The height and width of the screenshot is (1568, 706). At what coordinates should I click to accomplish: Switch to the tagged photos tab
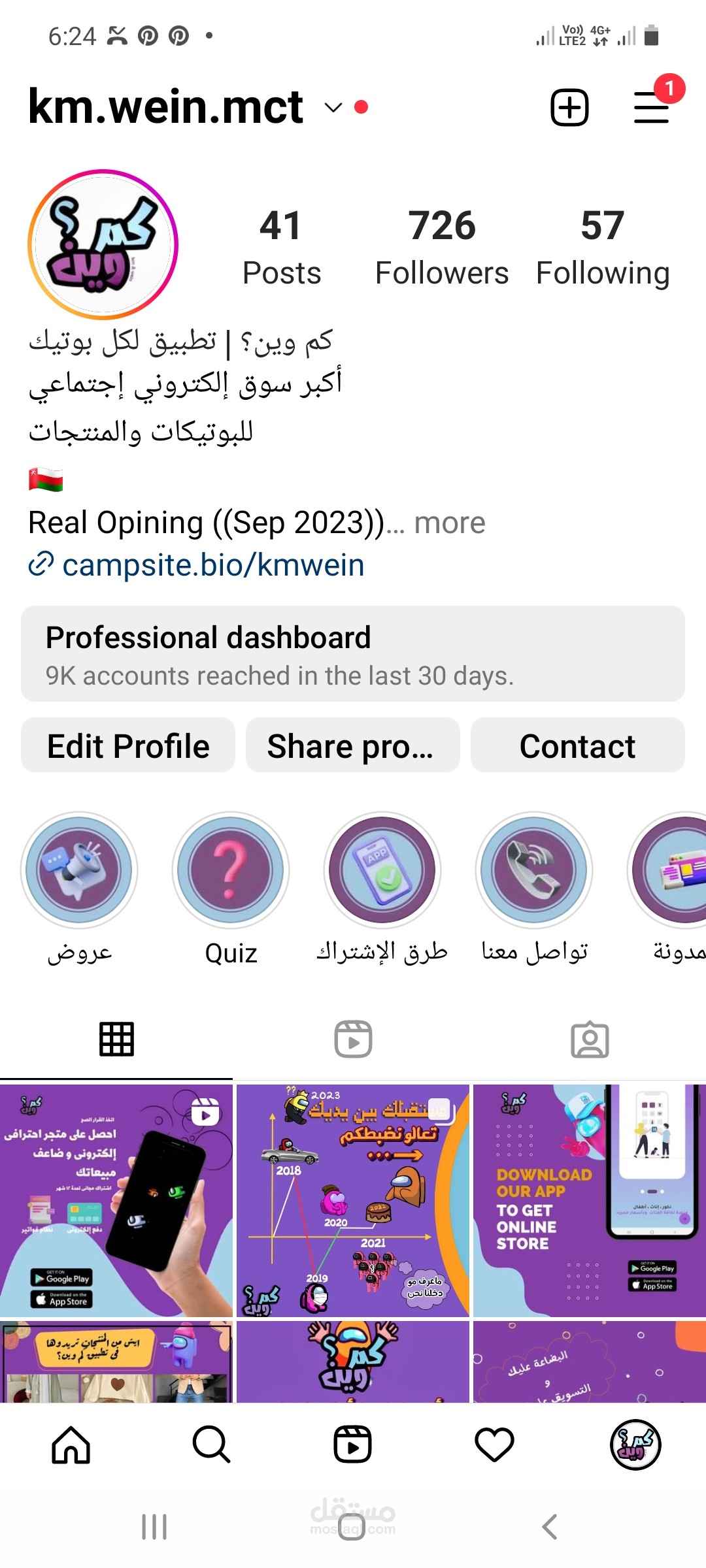[x=590, y=1039]
